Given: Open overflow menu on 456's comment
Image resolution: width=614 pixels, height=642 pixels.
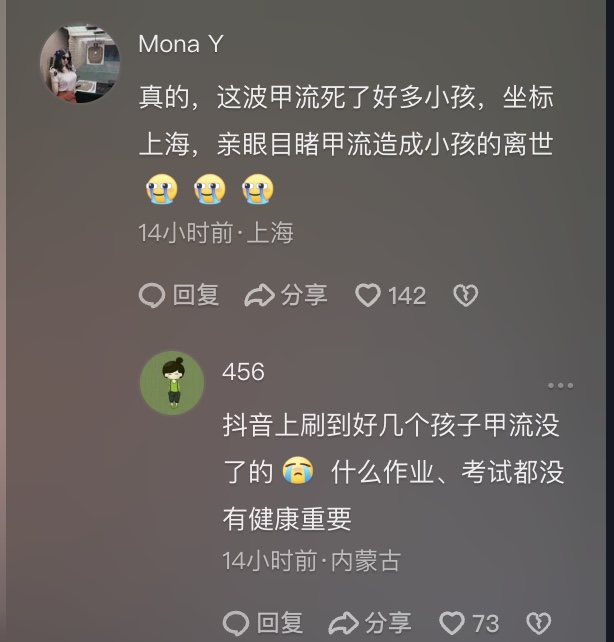Looking at the screenshot, I should pos(560,385).
